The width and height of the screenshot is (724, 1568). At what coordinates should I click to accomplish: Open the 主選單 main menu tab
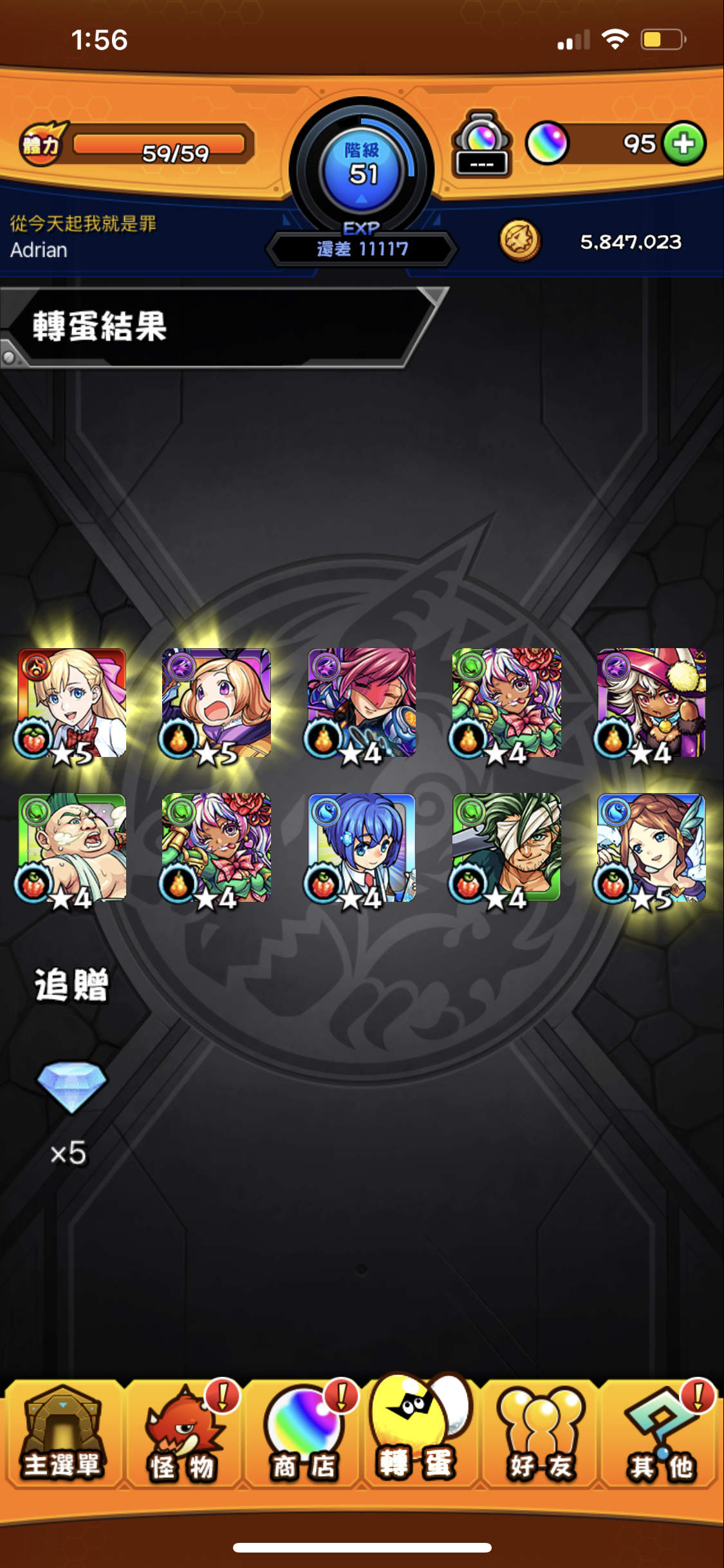pyautogui.click(x=62, y=1434)
